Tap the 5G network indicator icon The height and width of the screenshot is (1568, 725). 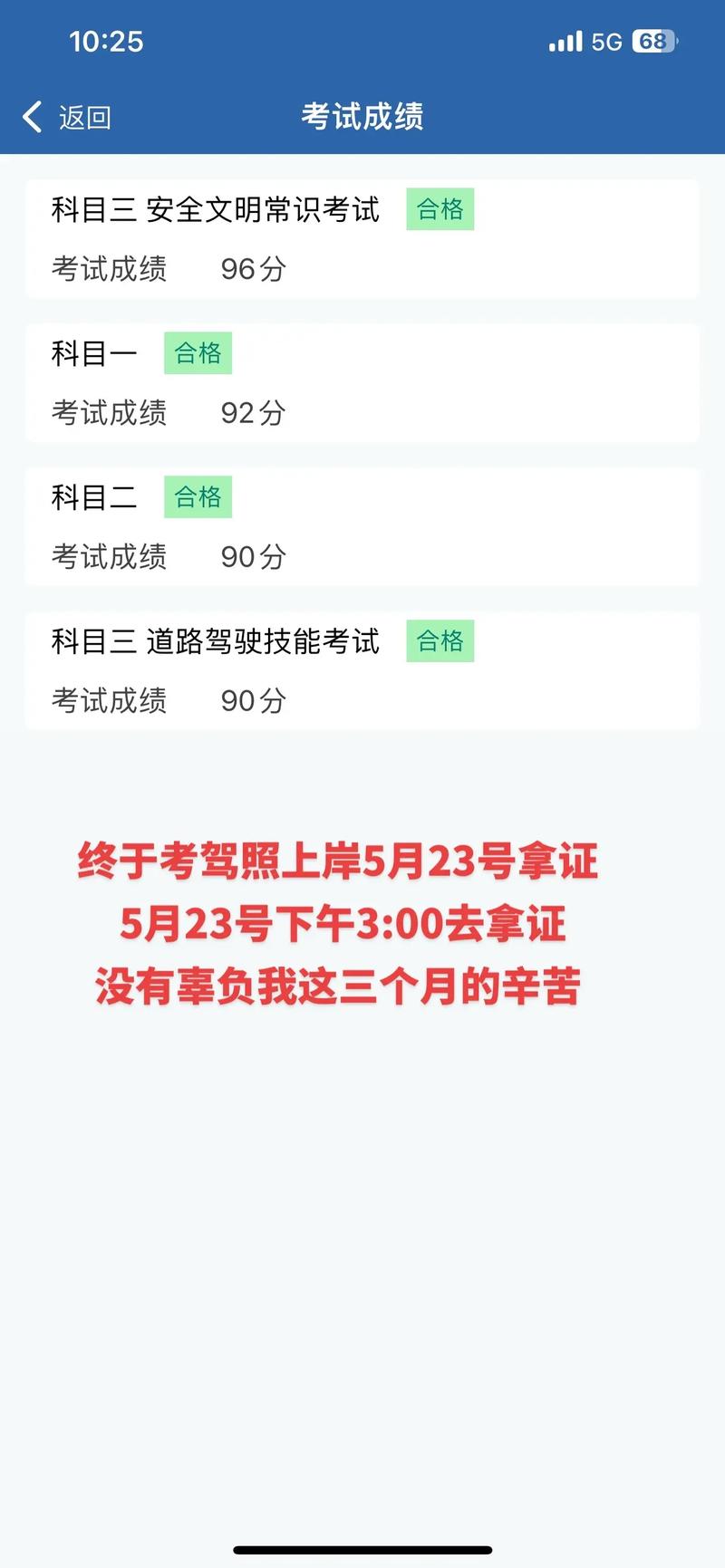click(605, 40)
